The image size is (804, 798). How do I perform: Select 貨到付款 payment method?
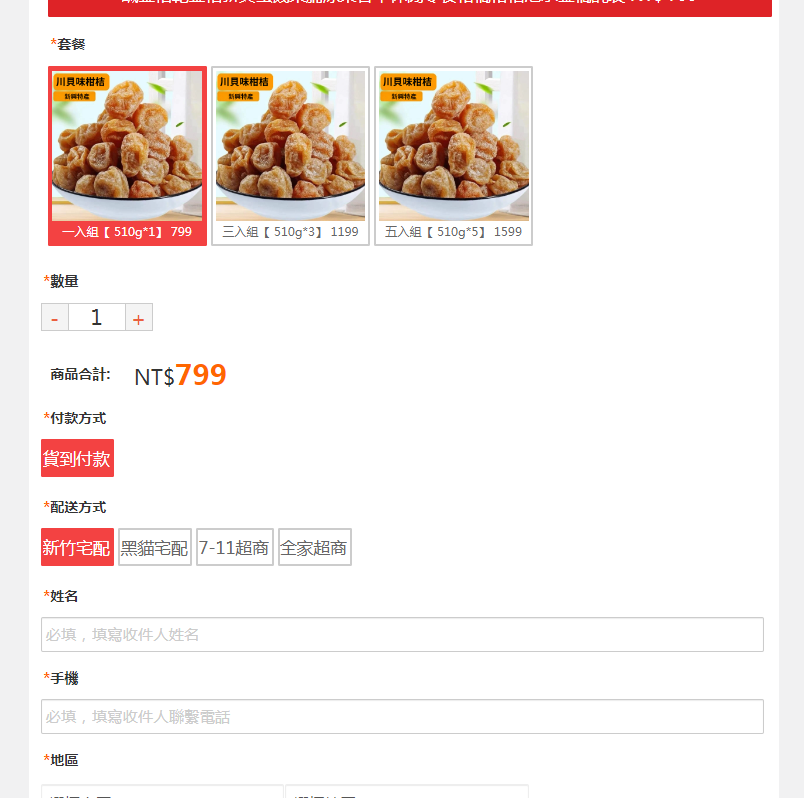click(77, 458)
